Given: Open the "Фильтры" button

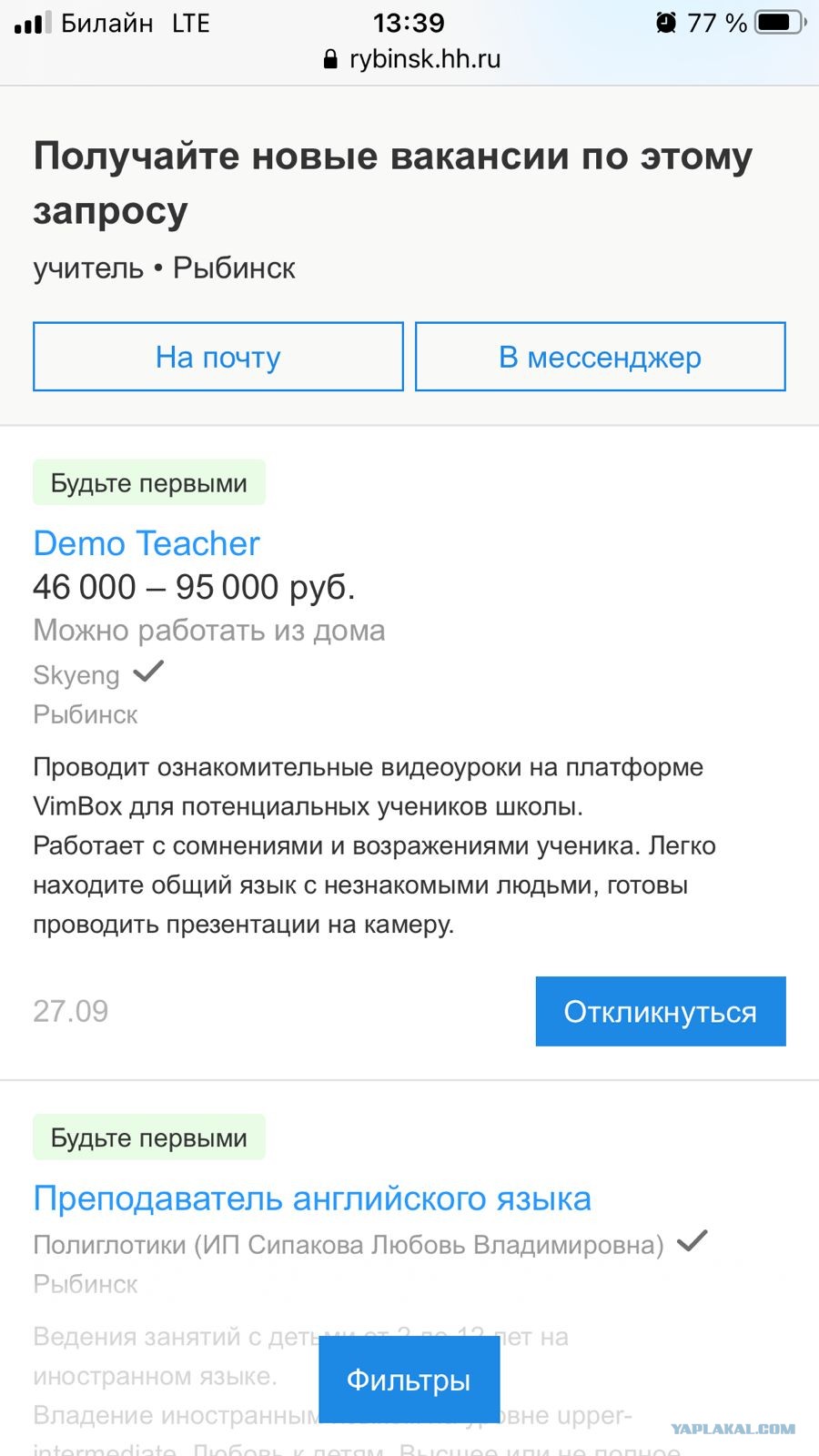Looking at the screenshot, I should point(409,1380).
